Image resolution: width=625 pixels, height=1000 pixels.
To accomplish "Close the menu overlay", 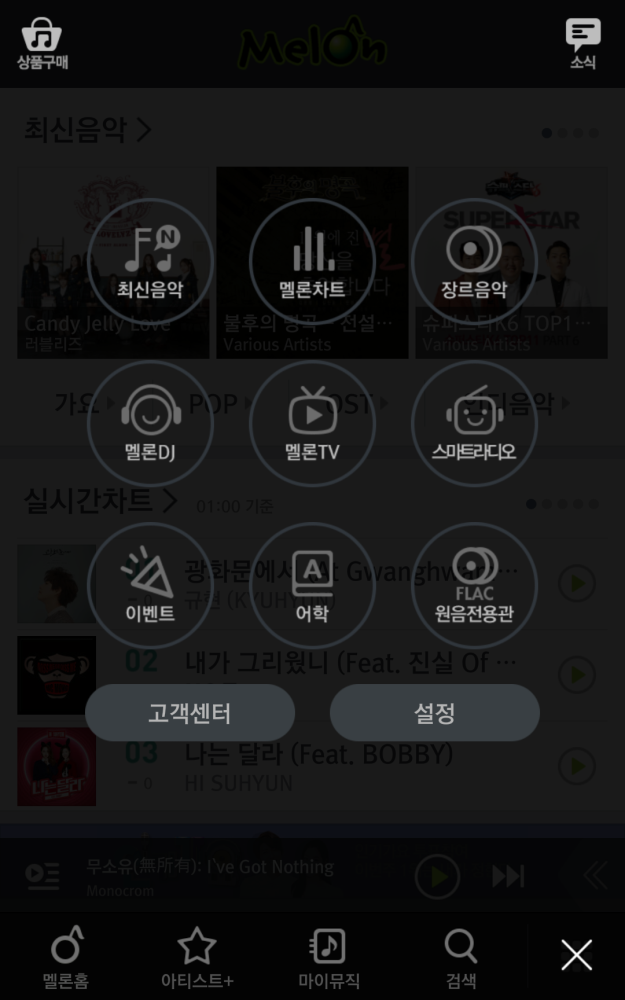I will pyautogui.click(x=576, y=955).
